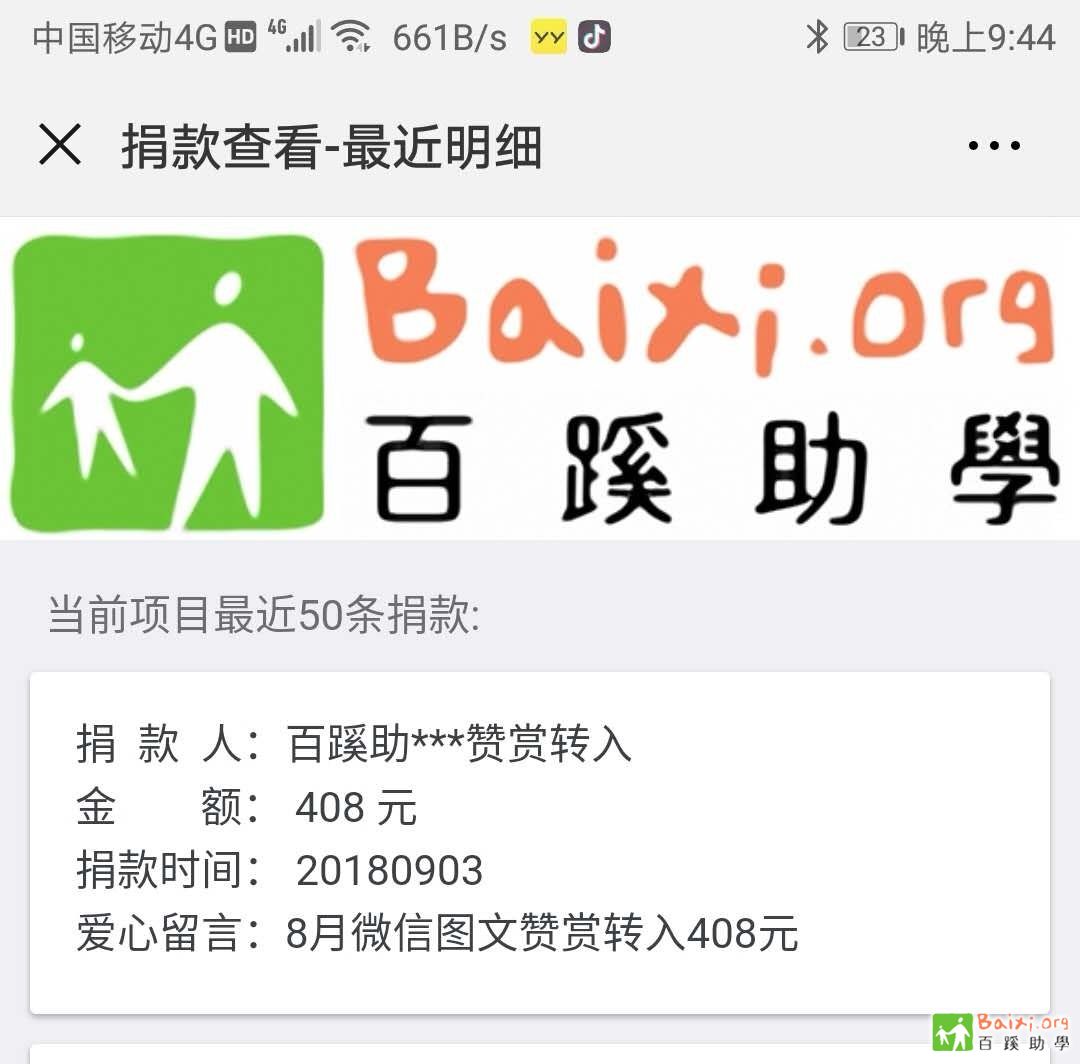Screen dimensions: 1080x1064
Task: Close the donation details page
Action: pos(60,146)
